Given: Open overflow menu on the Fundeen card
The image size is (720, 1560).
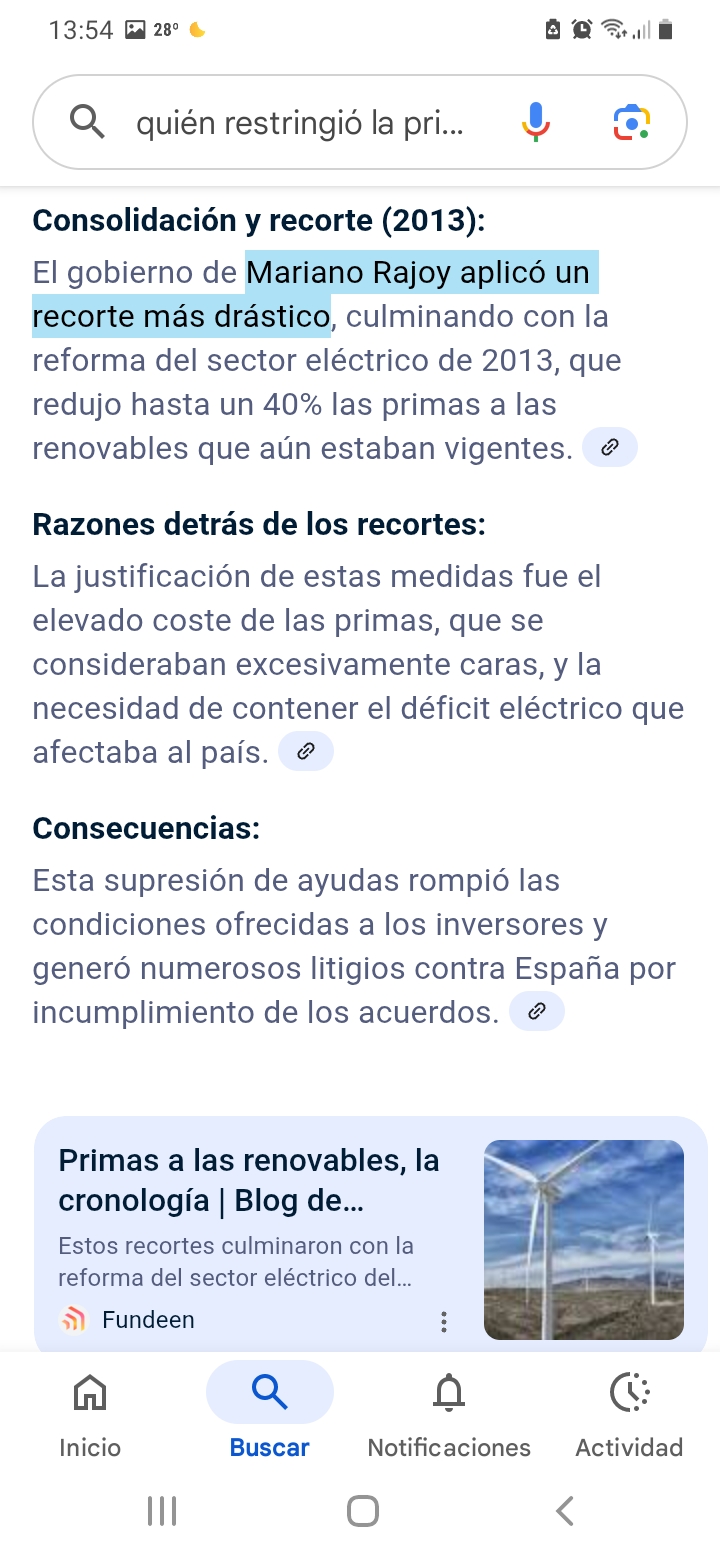Looking at the screenshot, I should pos(444,1321).
